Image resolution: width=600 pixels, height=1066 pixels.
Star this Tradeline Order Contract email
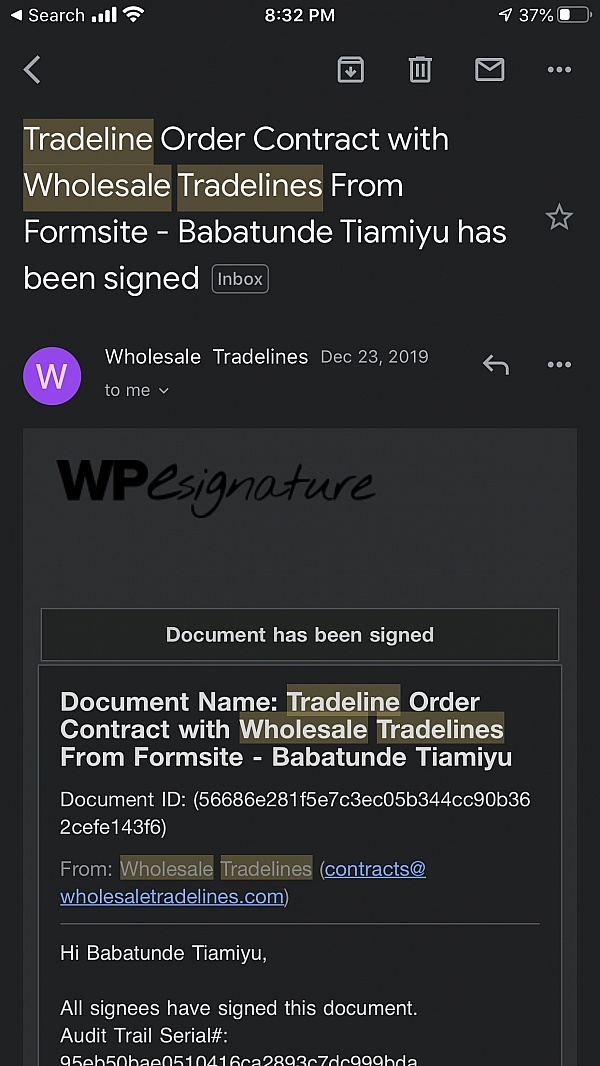(559, 217)
